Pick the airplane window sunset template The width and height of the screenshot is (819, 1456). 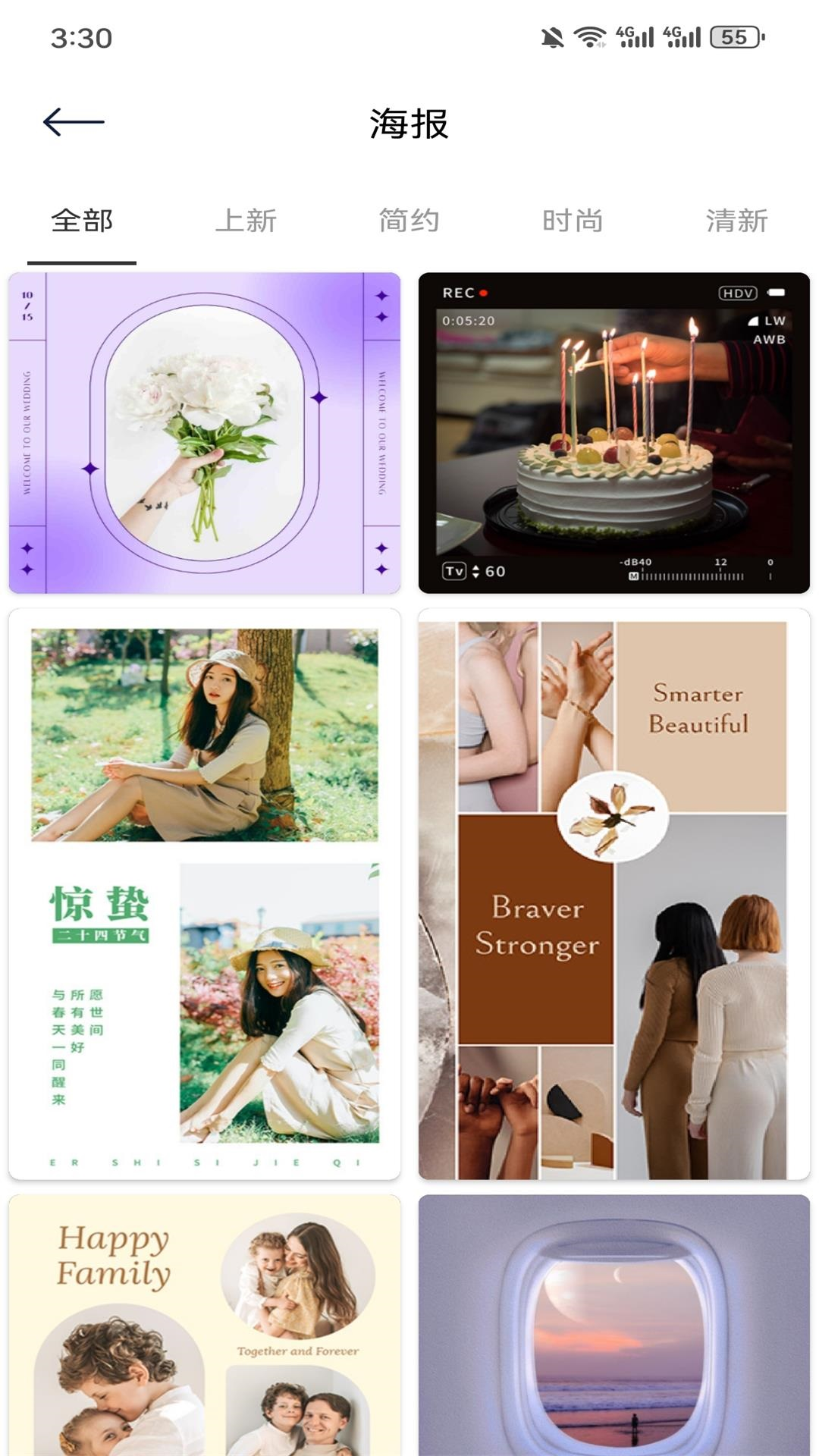[x=614, y=1325]
